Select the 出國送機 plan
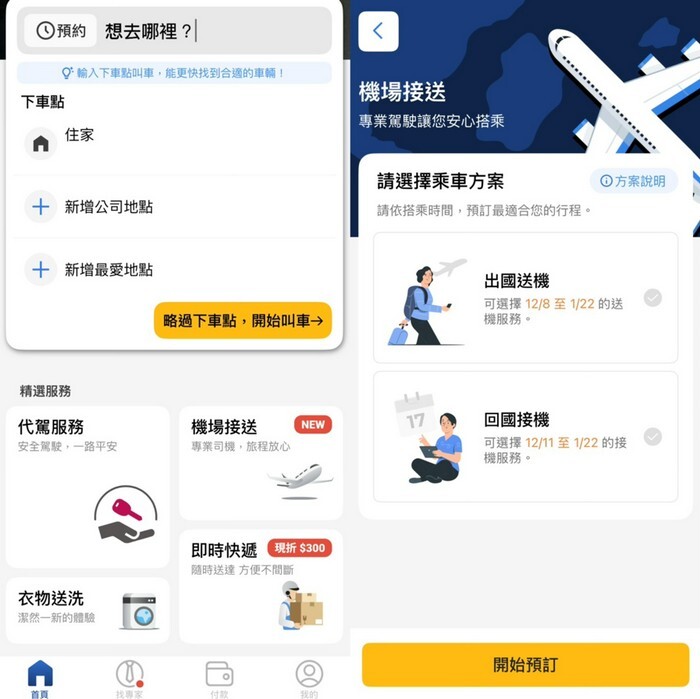700x699 pixels. coord(525,297)
